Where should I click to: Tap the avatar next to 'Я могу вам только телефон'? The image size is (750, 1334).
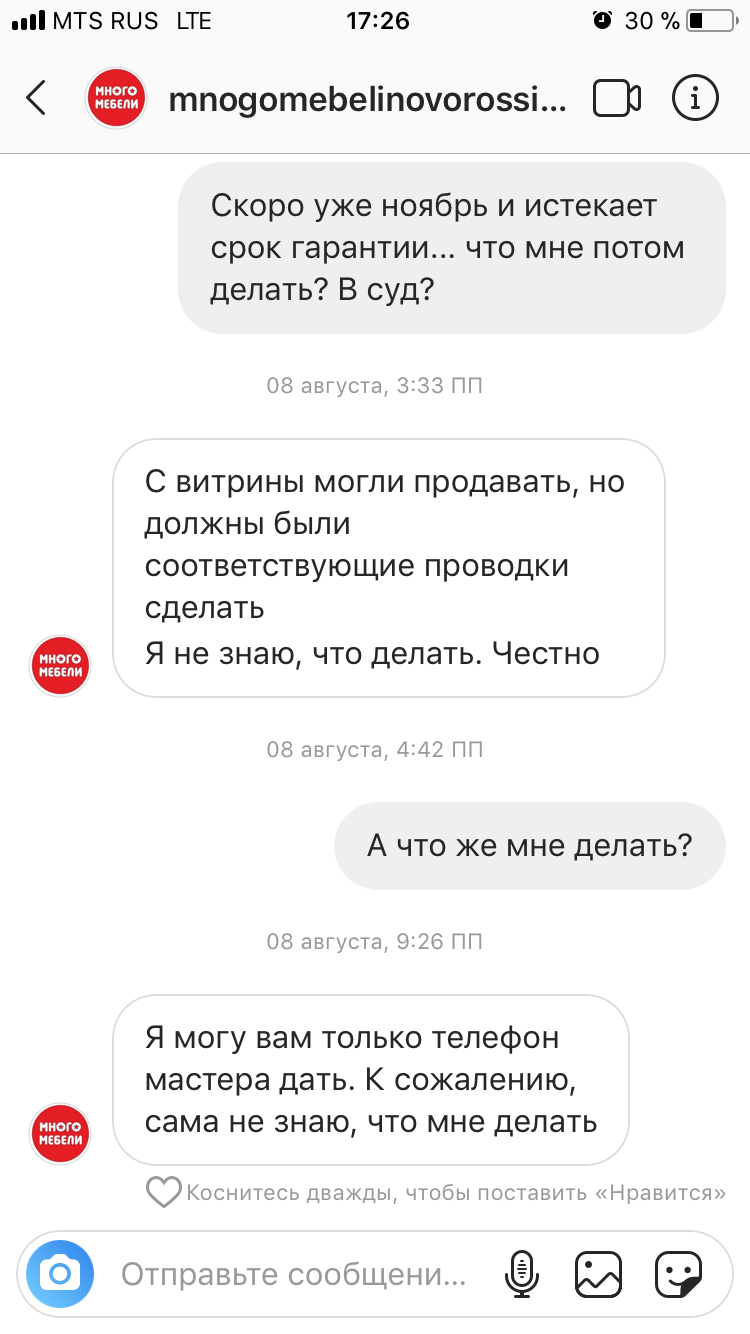tap(60, 1133)
